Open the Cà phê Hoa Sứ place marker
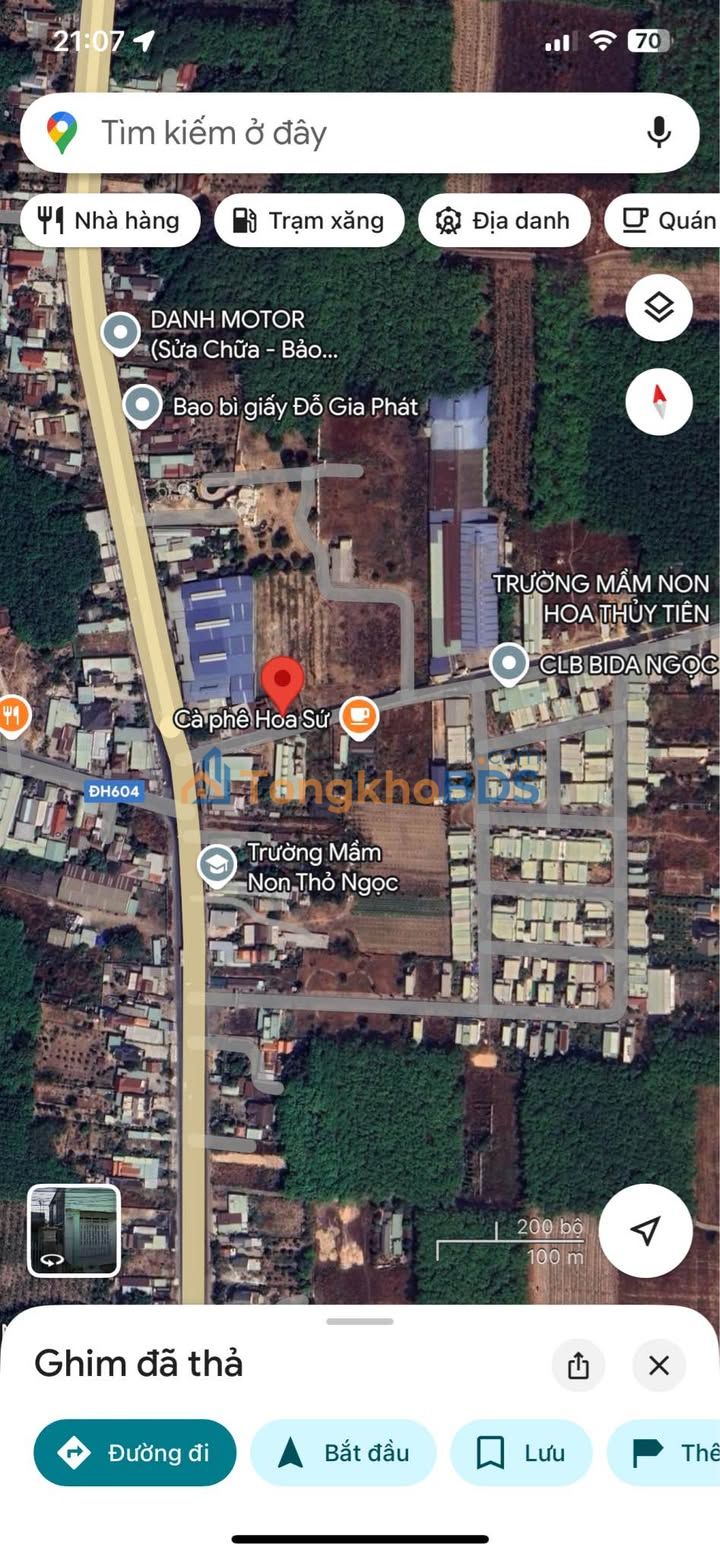Image resolution: width=720 pixels, height=1557 pixels. pos(358,716)
